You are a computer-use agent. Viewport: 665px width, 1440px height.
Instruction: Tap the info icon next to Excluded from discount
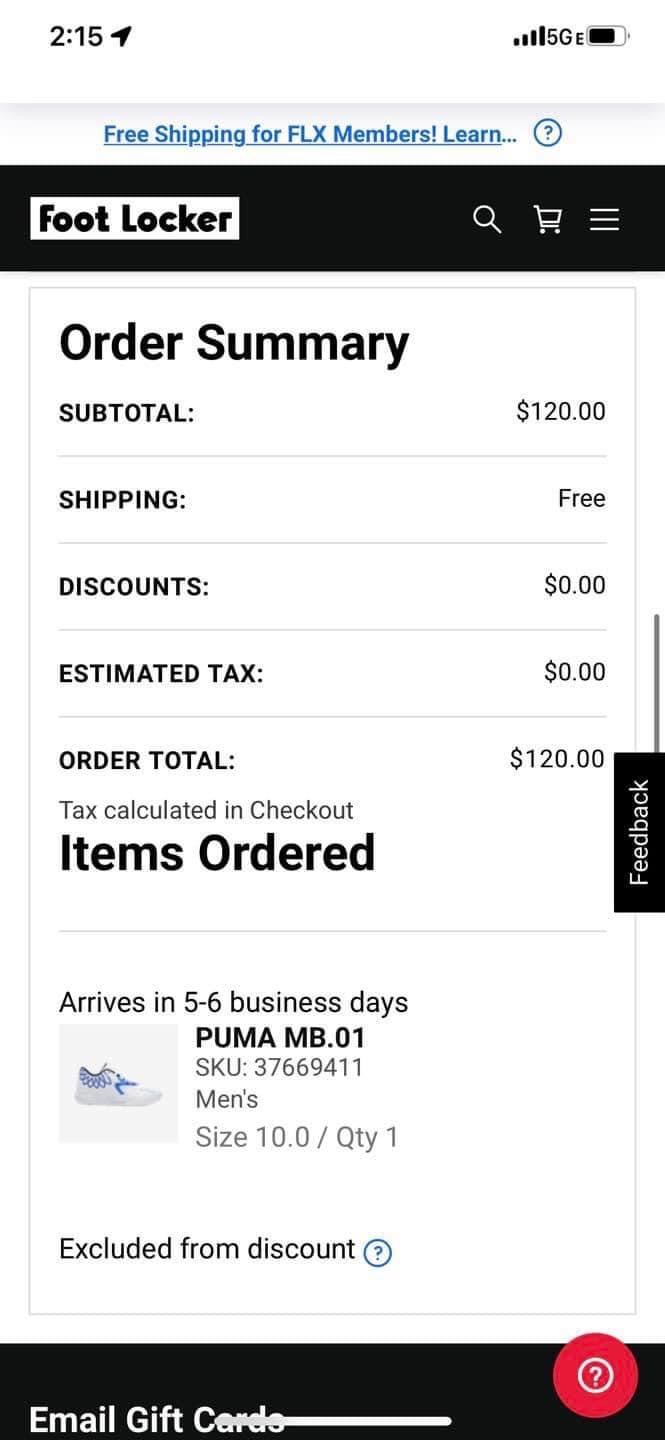point(377,1252)
